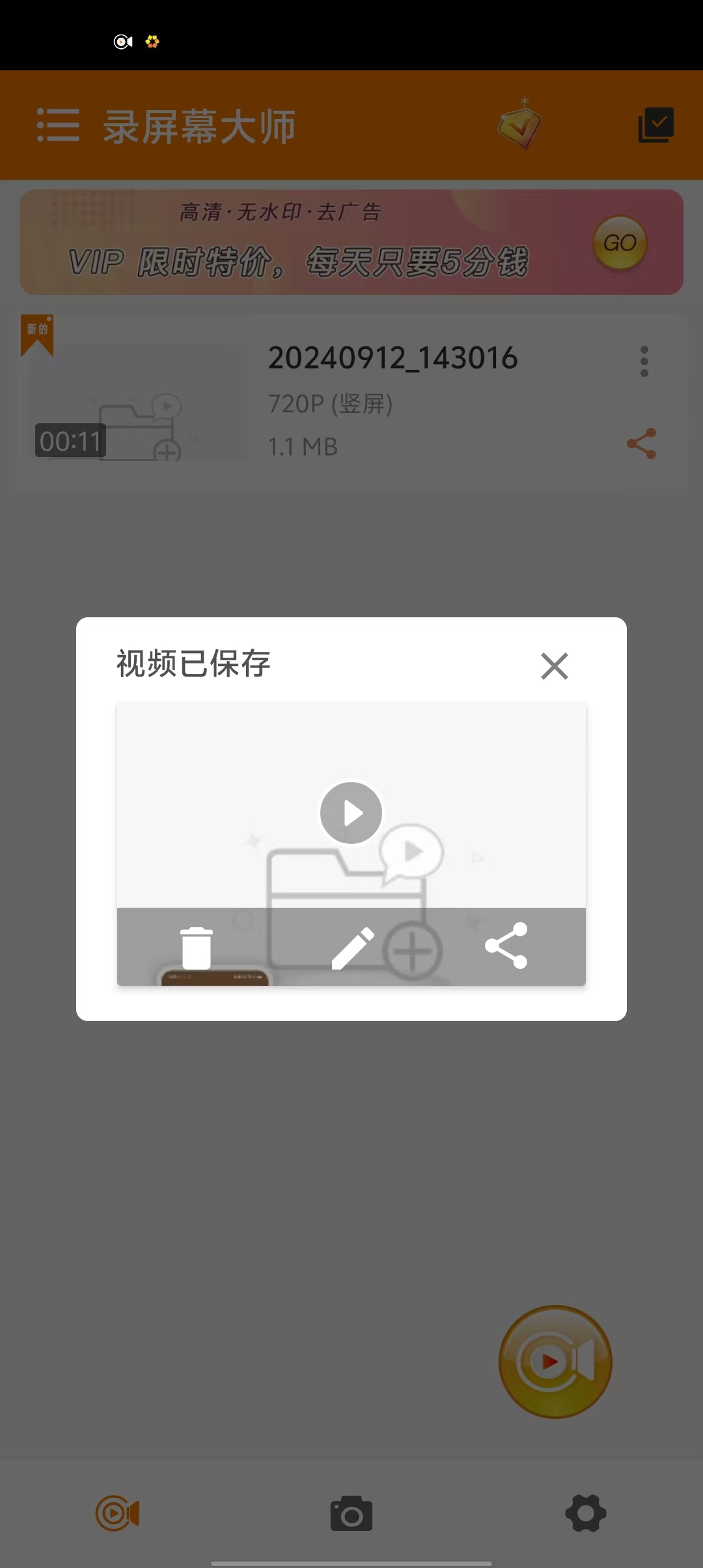The image size is (703, 1568).
Task: Play the saved video preview
Action: point(351,813)
